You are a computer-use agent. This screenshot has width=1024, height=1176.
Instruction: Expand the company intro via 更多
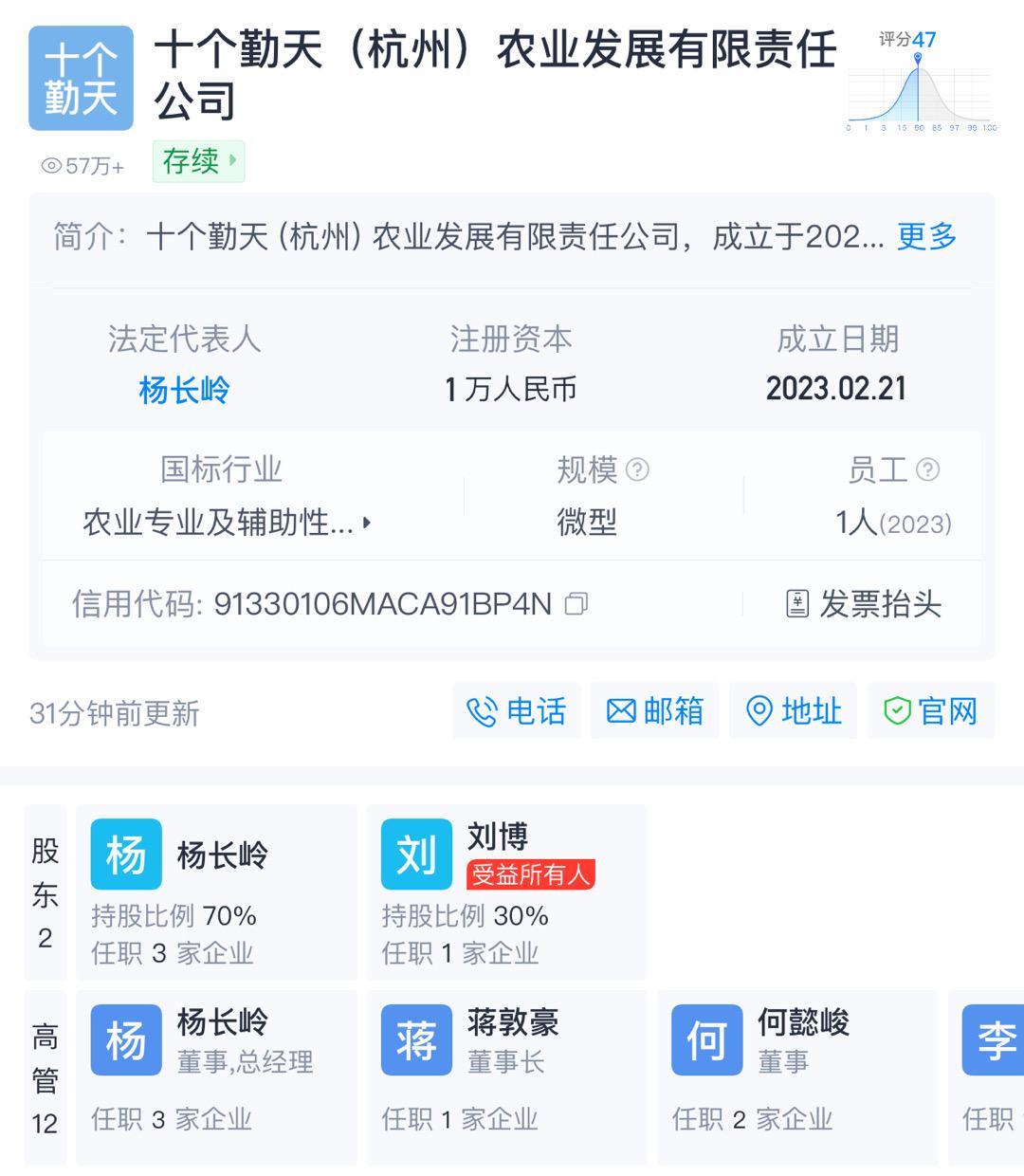926,236
